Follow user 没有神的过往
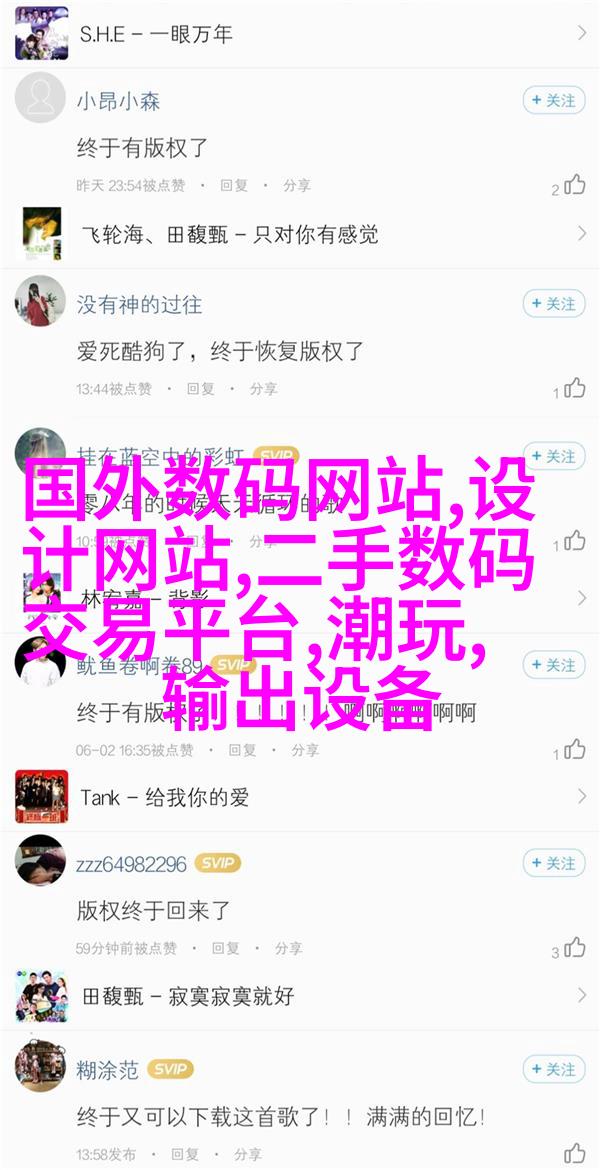Image resolution: width=600 pixels, height=1170 pixels. (553, 303)
